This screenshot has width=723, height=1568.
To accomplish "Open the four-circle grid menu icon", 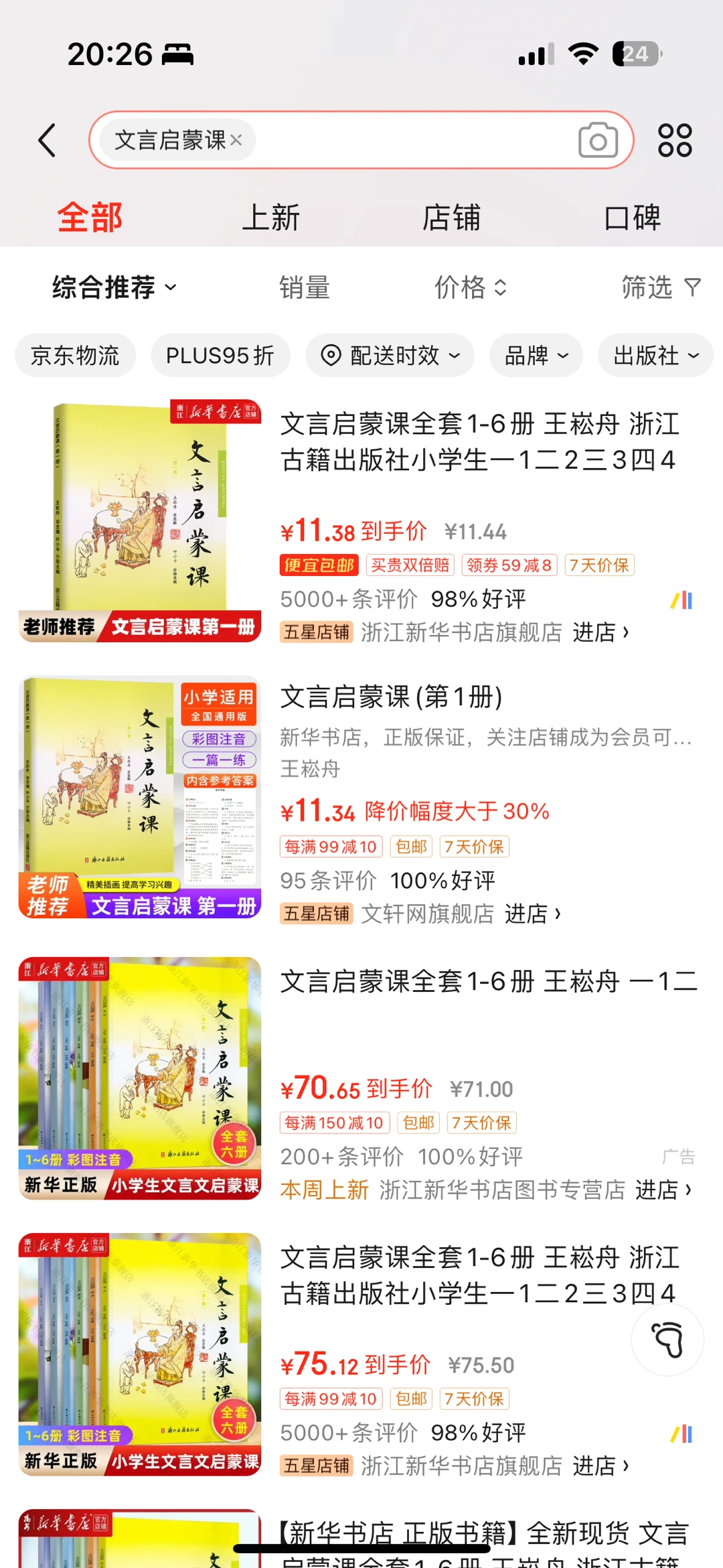I will click(674, 141).
